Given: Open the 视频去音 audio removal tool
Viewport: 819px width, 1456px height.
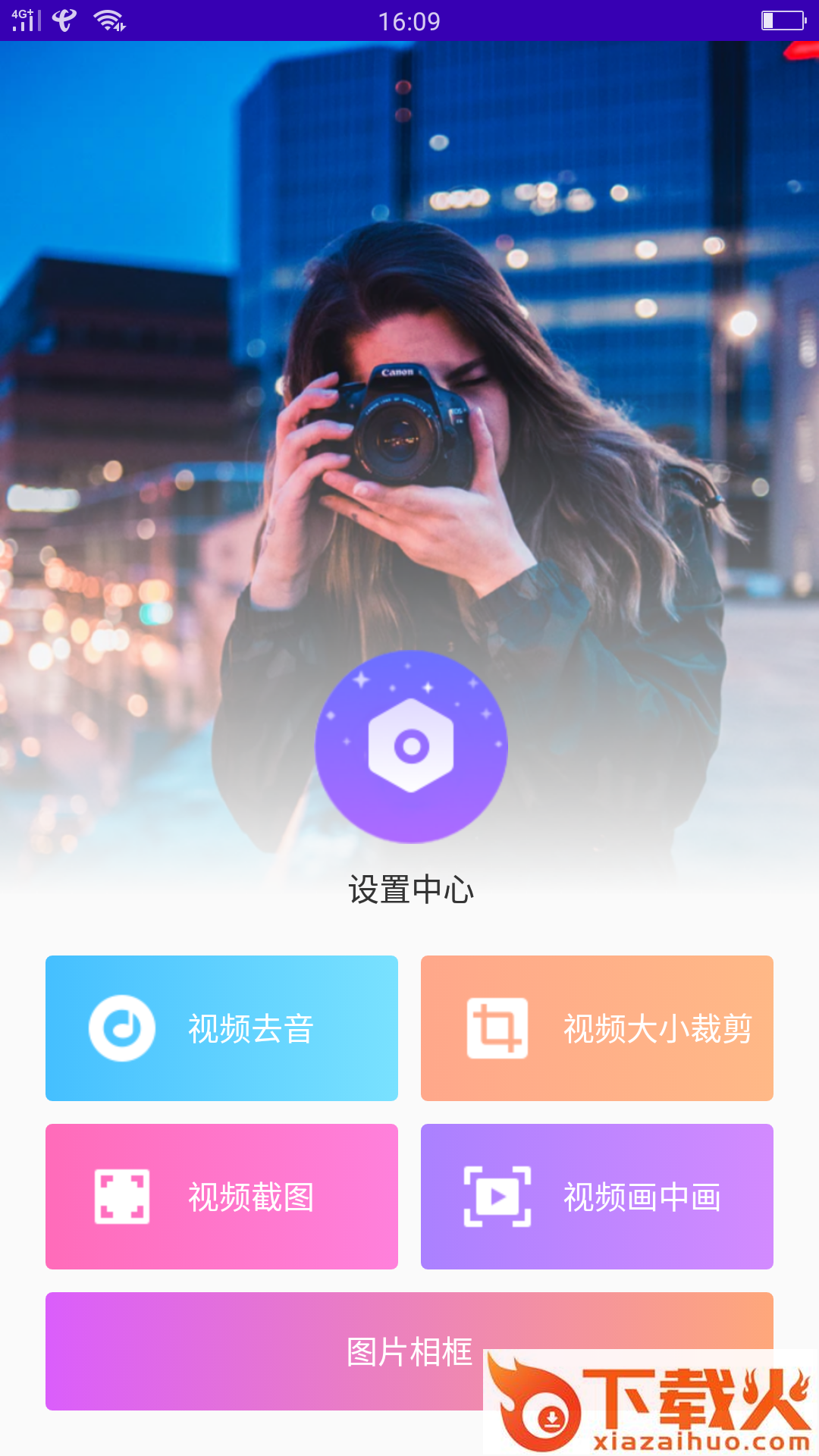Looking at the screenshot, I should [221, 1028].
